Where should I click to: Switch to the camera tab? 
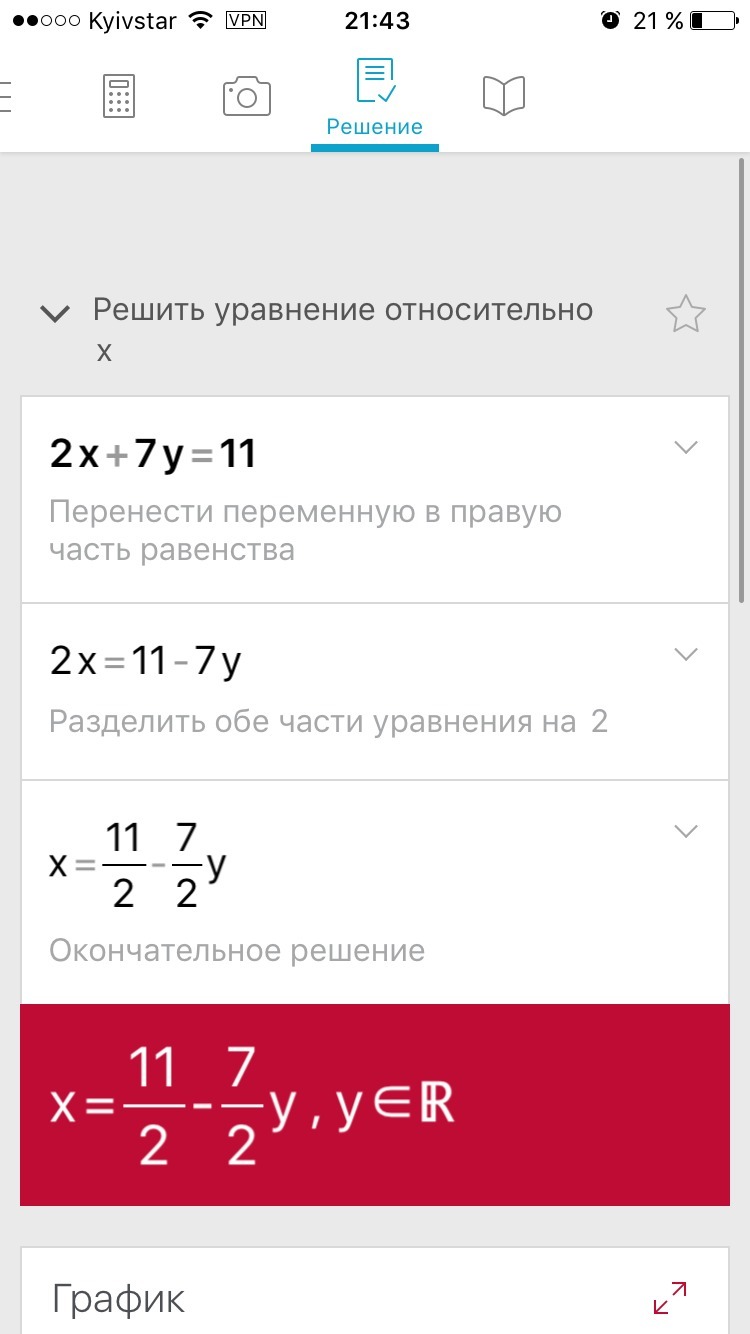pyautogui.click(x=247, y=96)
